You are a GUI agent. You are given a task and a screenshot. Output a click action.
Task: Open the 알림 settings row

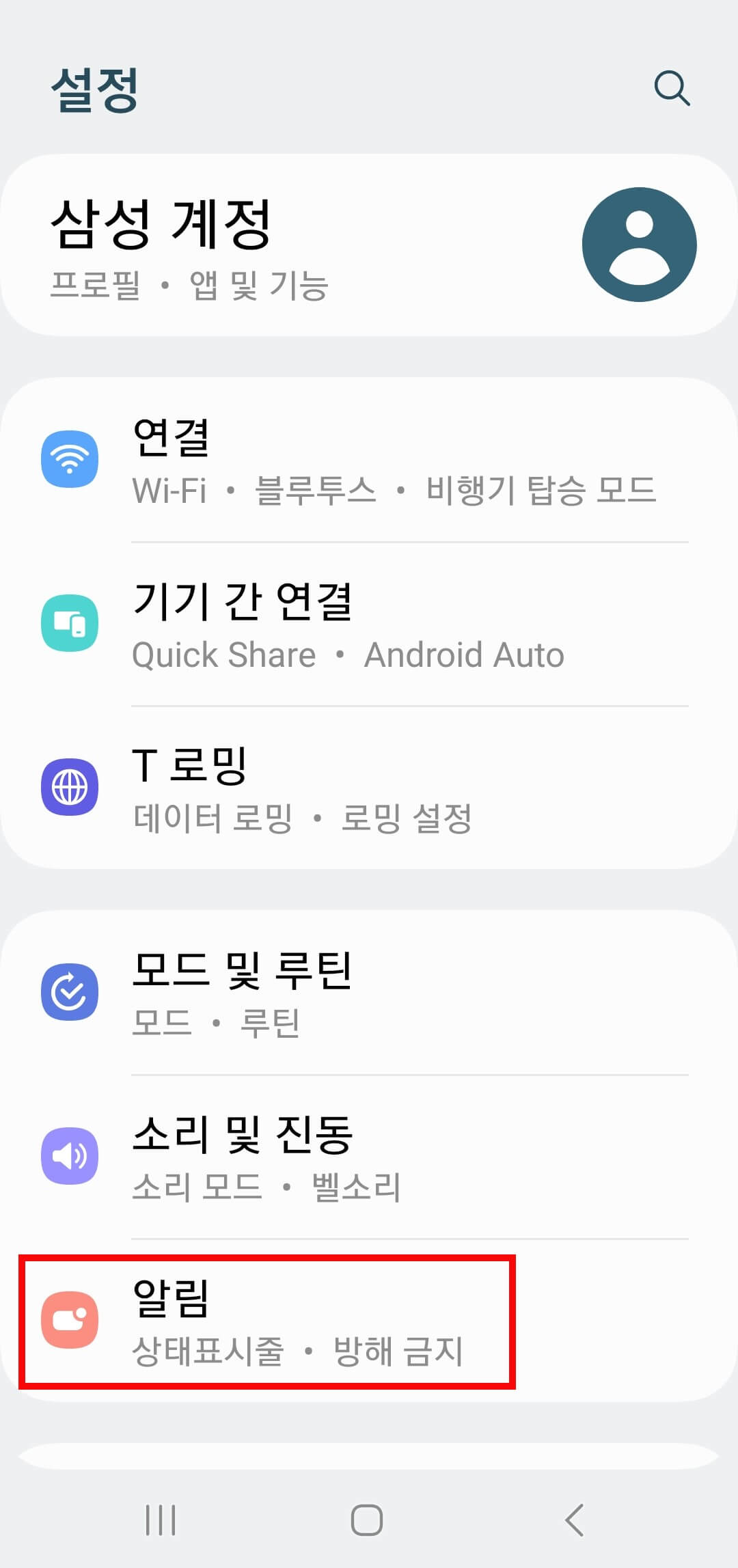(x=369, y=1321)
